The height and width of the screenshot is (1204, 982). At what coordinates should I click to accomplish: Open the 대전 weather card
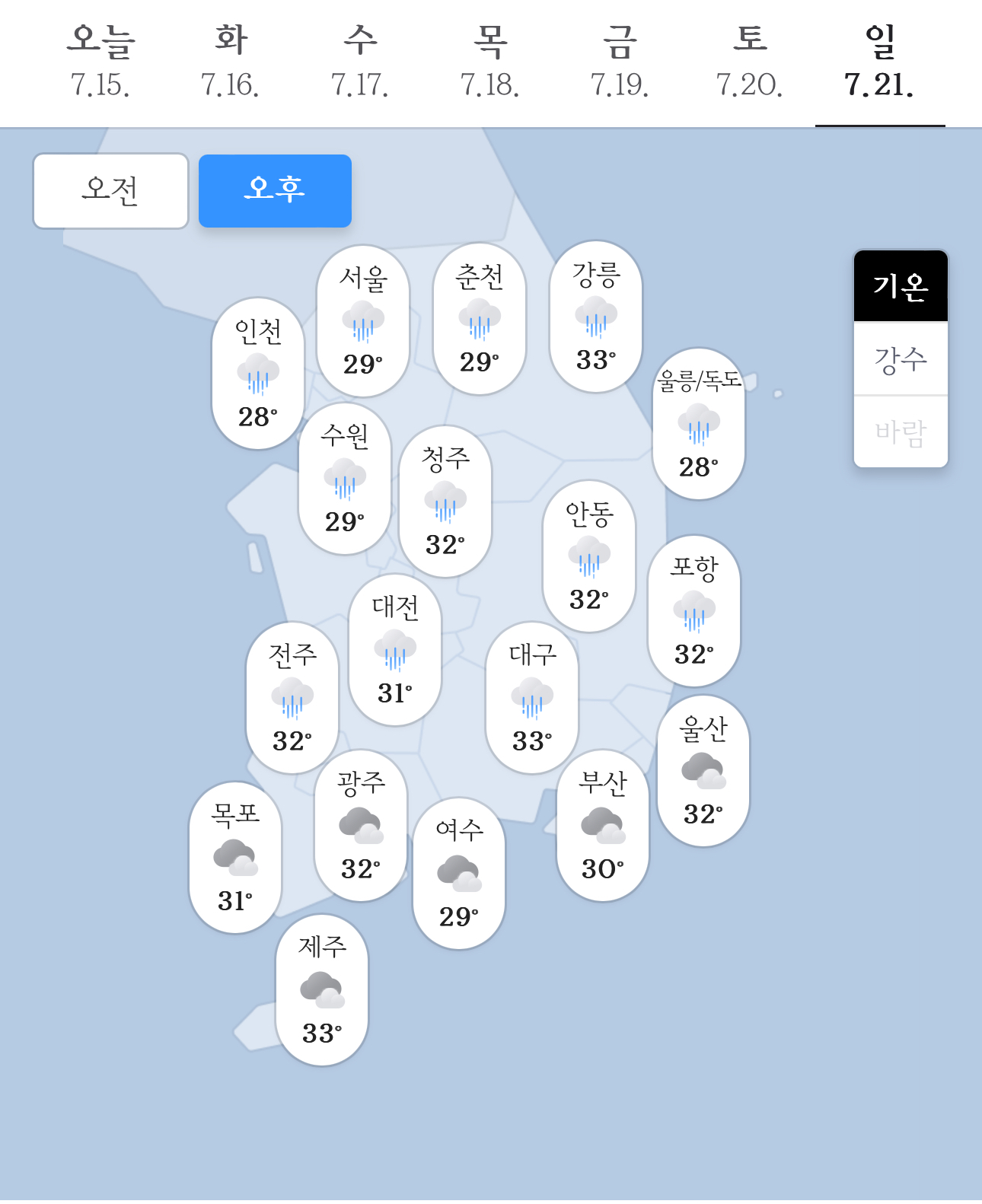click(395, 650)
